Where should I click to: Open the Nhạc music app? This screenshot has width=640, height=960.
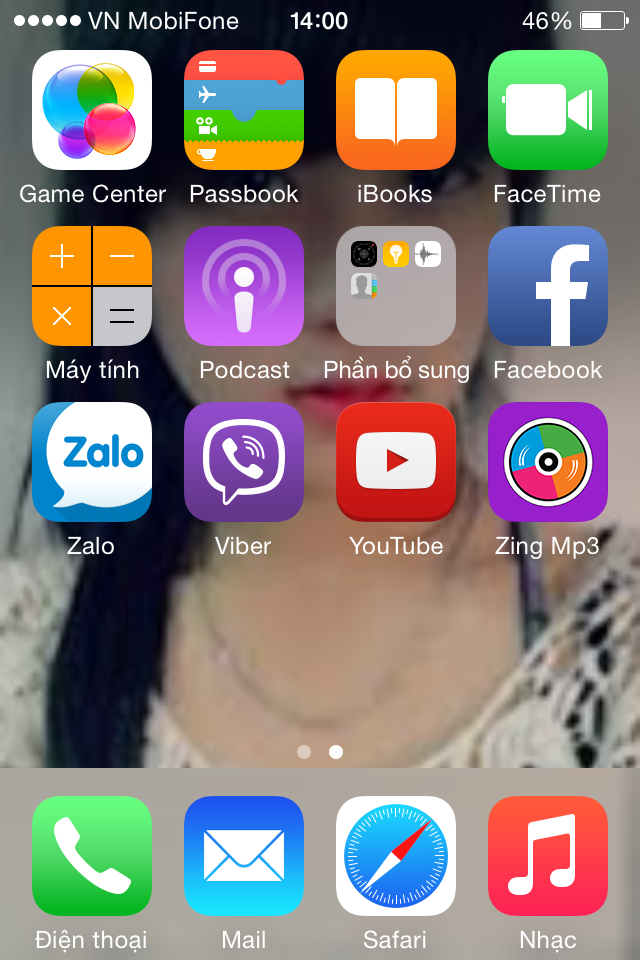pyautogui.click(x=548, y=856)
